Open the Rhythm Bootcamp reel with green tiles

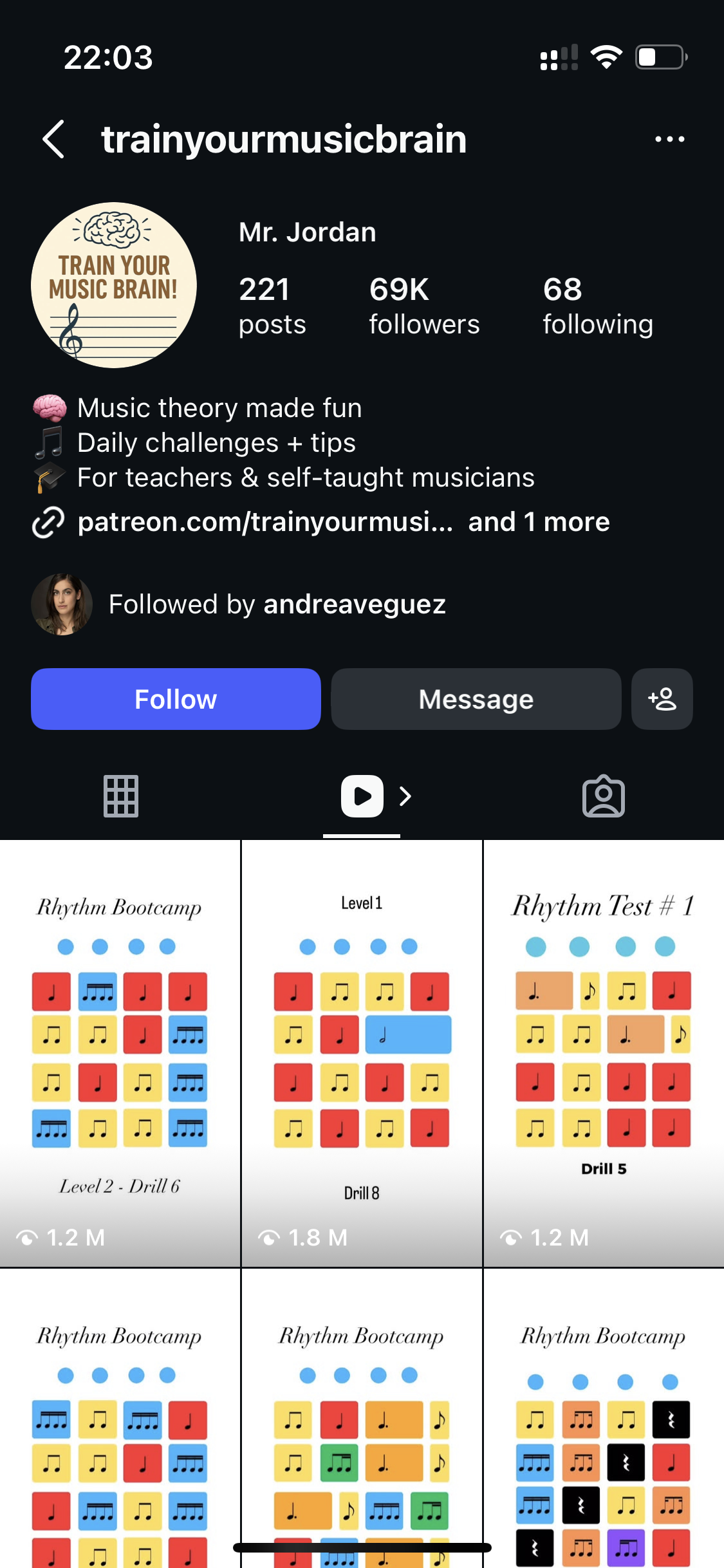pos(362,1416)
